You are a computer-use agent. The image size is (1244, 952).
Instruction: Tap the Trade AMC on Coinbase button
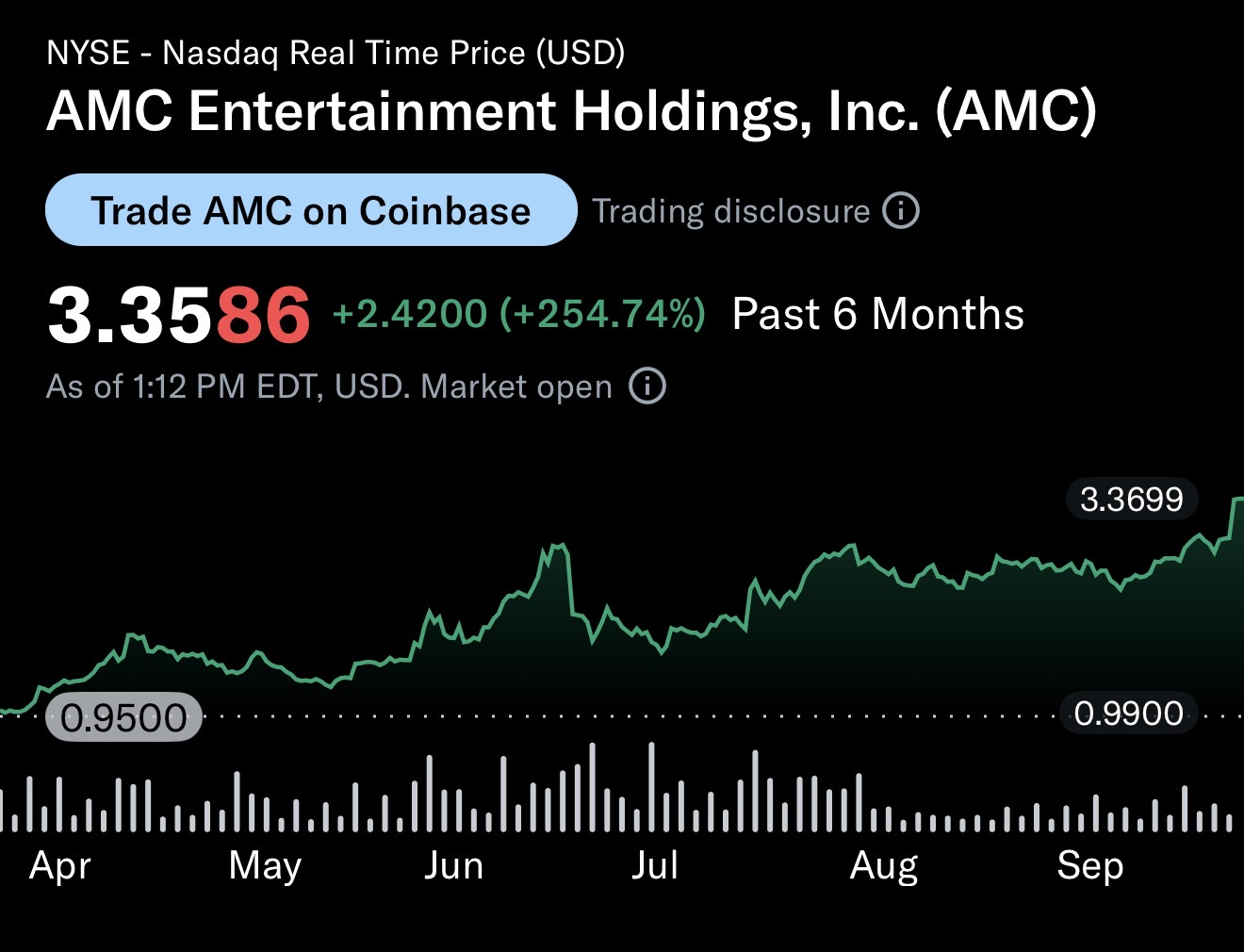point(311,210)
